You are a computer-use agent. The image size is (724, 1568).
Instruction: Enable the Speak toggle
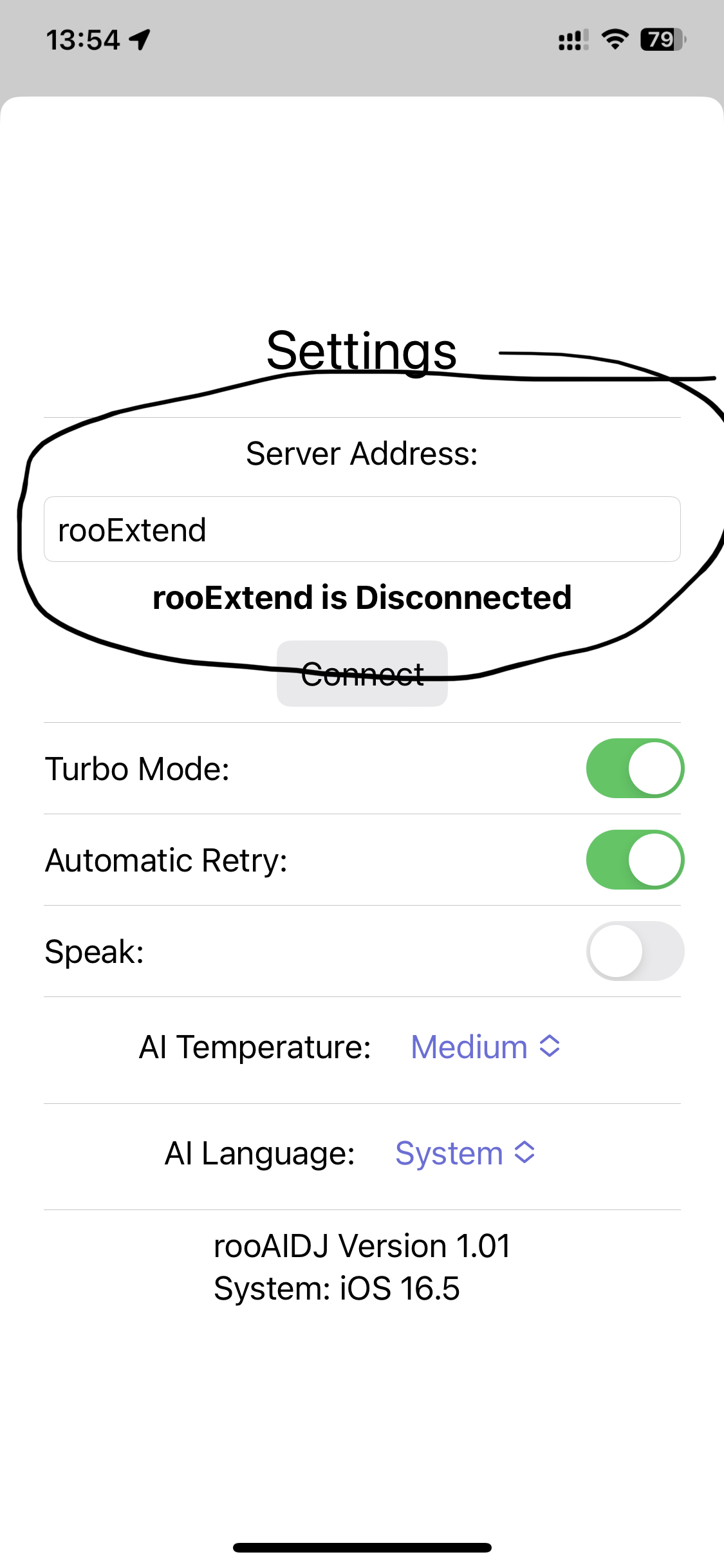tap(635, 951)
